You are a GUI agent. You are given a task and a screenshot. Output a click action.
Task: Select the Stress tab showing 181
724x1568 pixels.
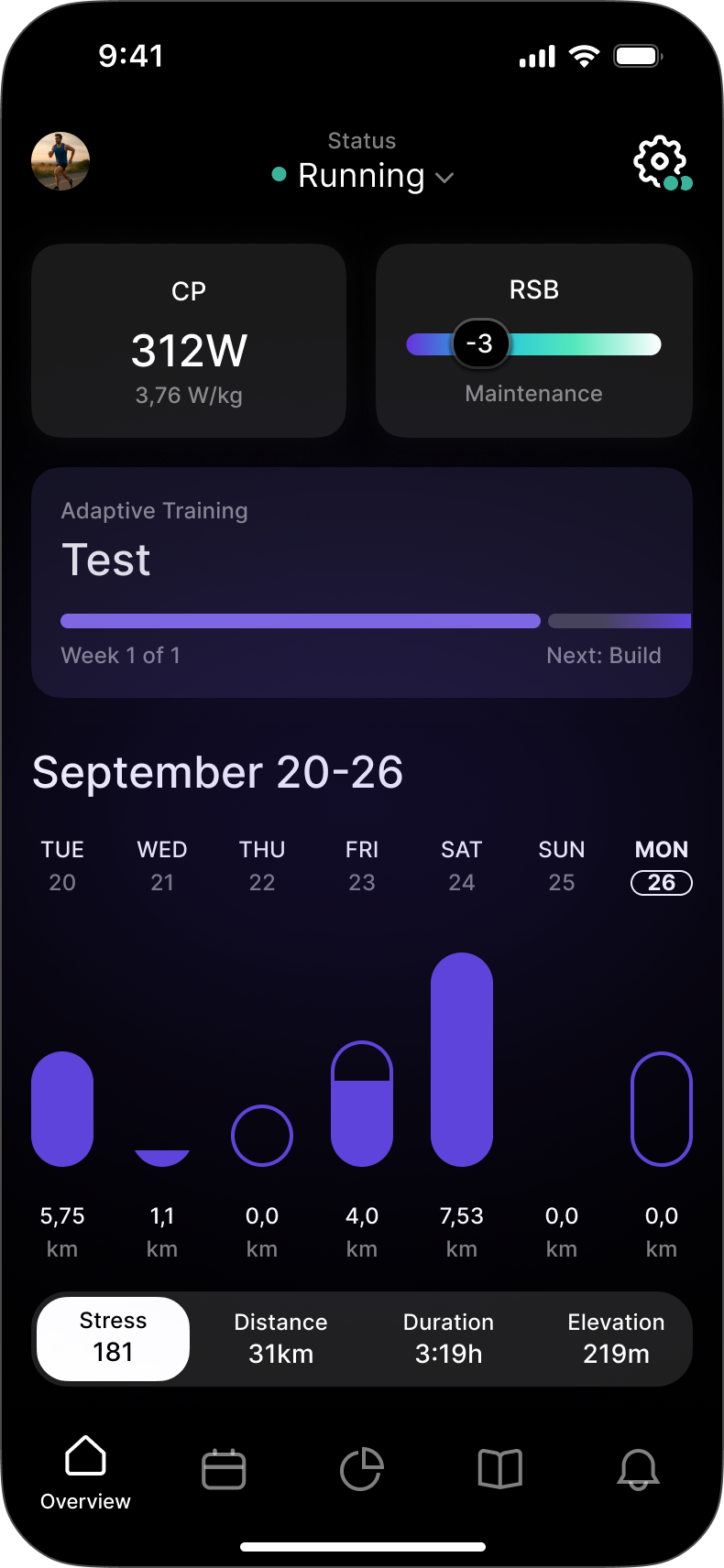(112, 1338)
